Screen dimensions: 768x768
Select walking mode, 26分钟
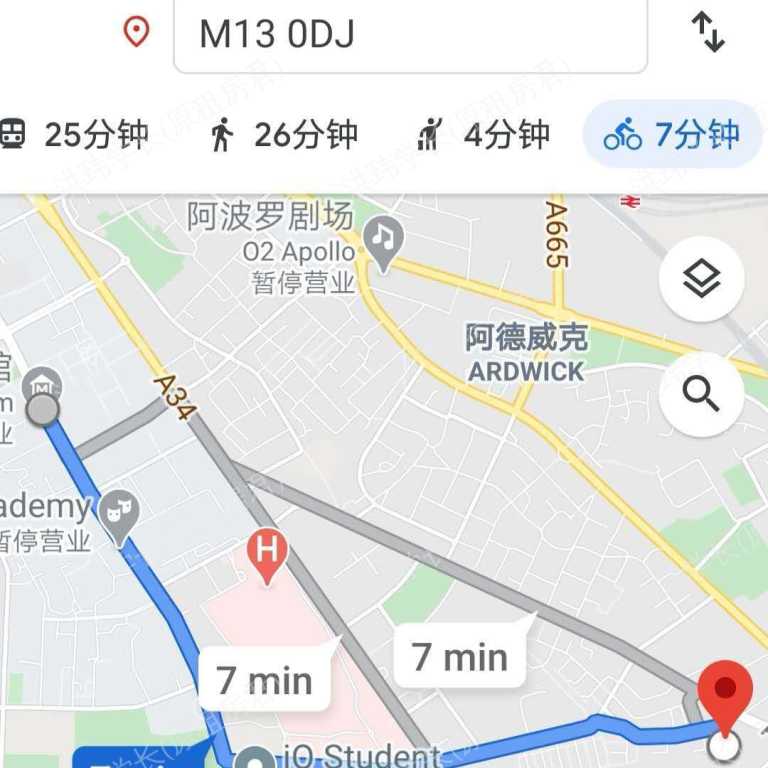point(285,134)
